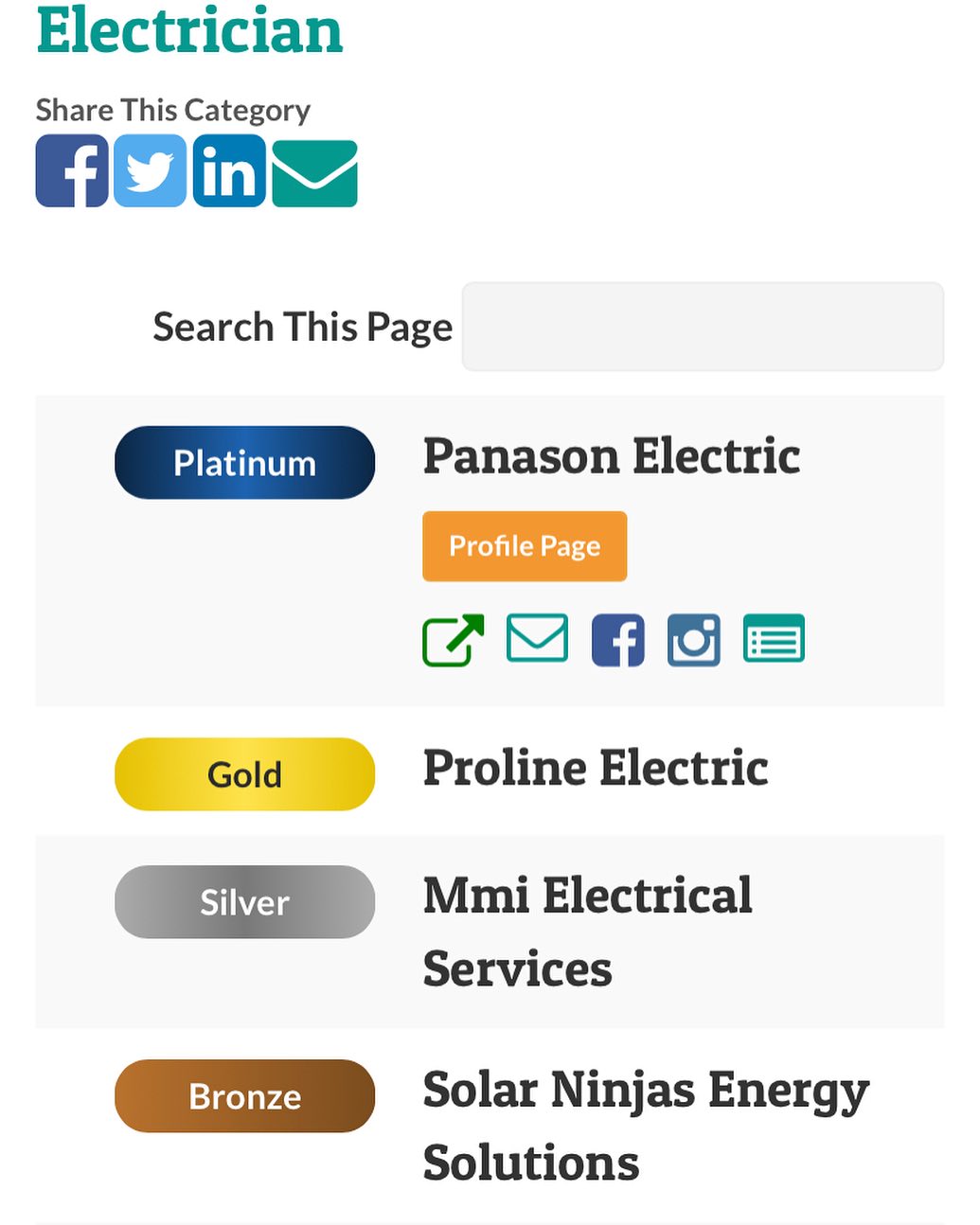Open Panason Electric's Profile Page
This screenshot has width=980, height=1225.
tap(525, 546)
